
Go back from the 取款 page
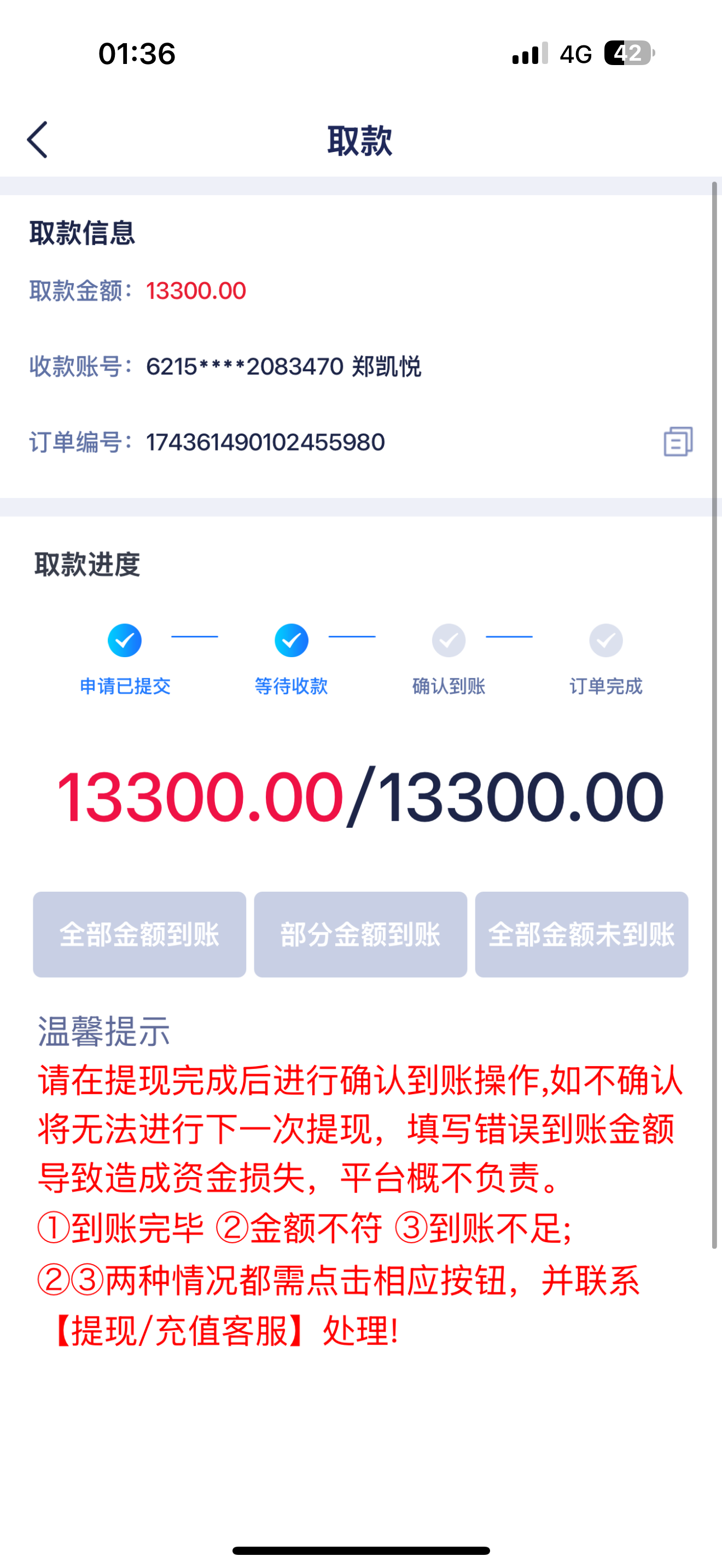pos(38,140)
